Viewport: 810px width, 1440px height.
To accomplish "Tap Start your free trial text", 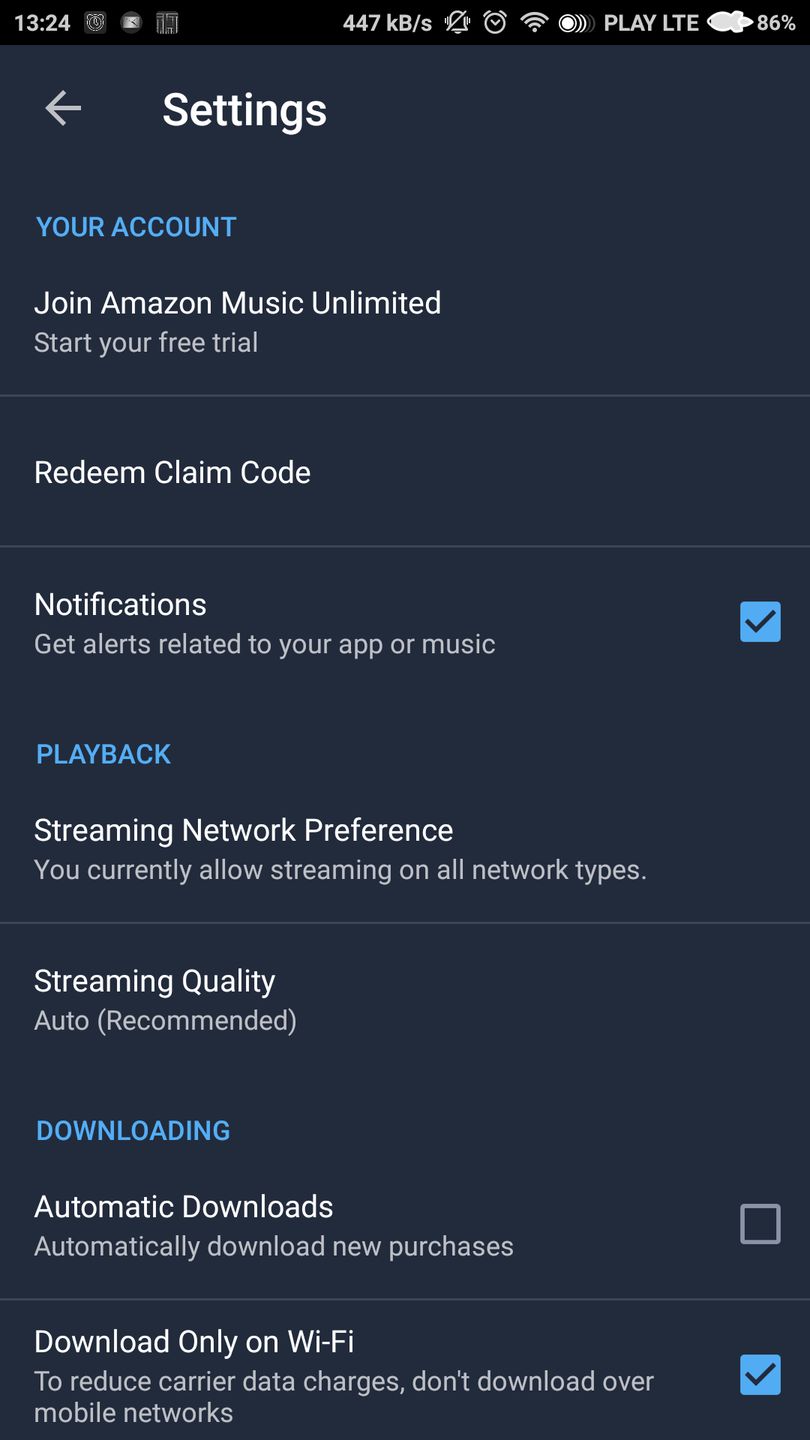I will 146,342.
